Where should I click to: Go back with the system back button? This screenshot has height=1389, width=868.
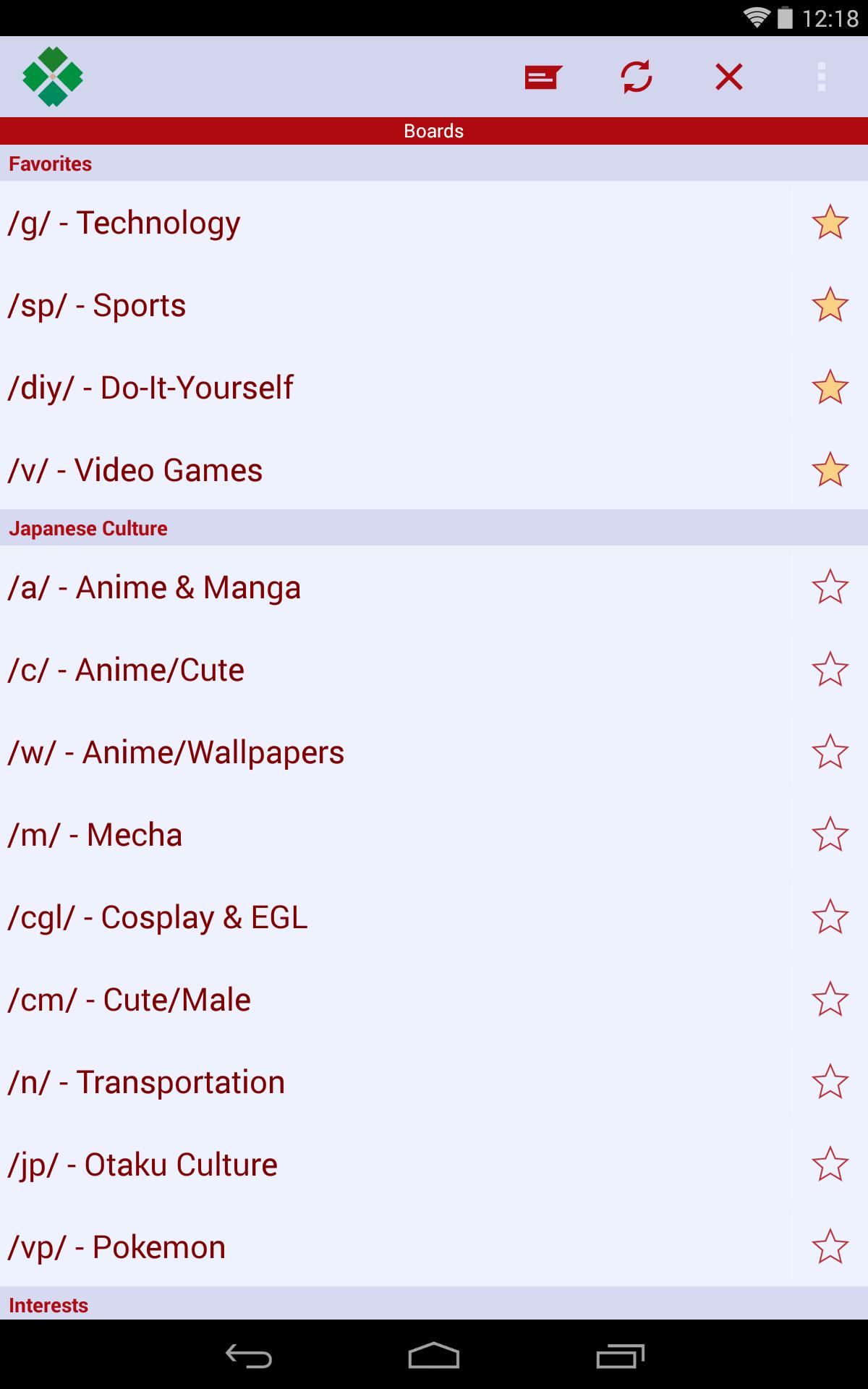(248, 1356)
